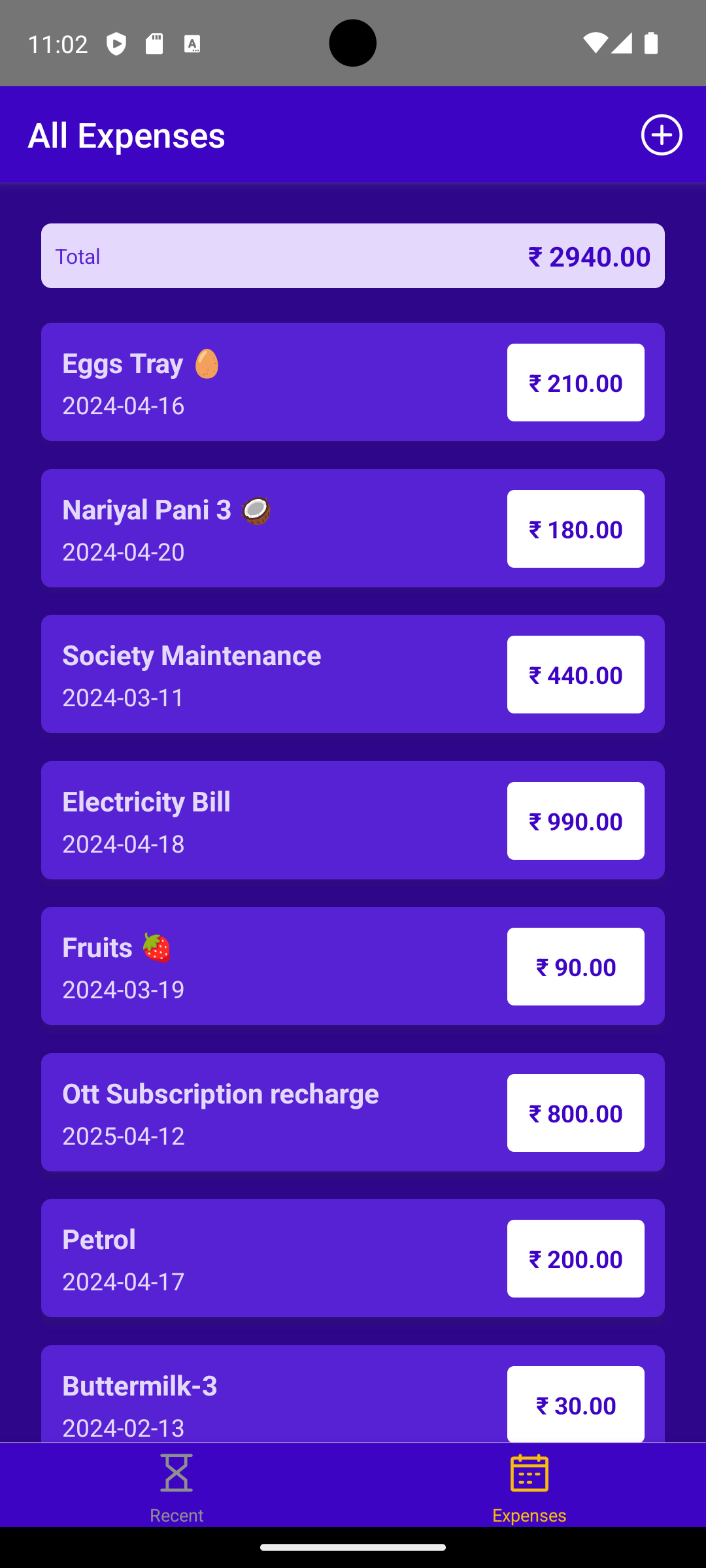
Task: Select the Petrol expense
Action: [353, 1258]
